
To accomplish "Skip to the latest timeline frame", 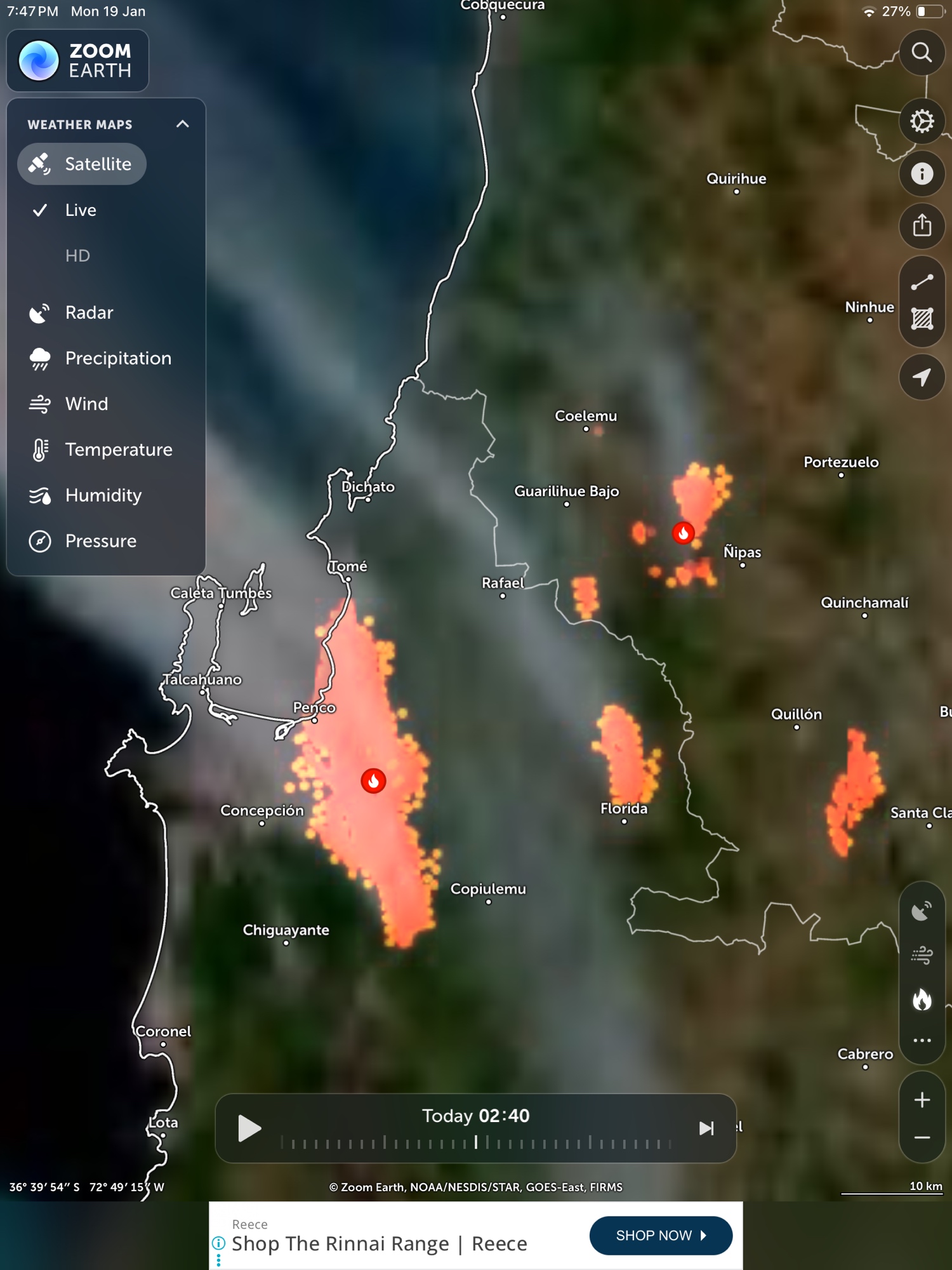I will point(706,1128).
